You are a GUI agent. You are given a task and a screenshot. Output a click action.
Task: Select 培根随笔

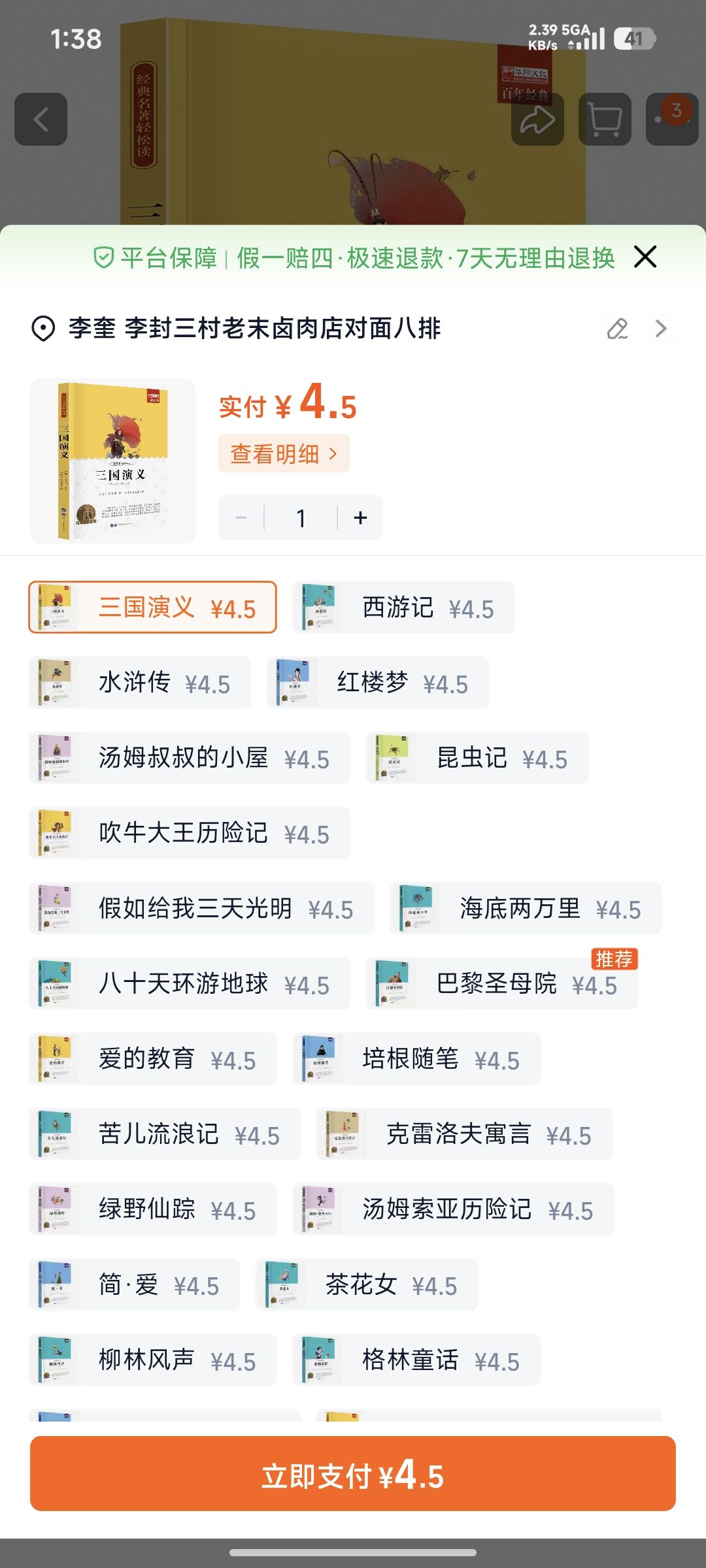(x=416, y=1058)
